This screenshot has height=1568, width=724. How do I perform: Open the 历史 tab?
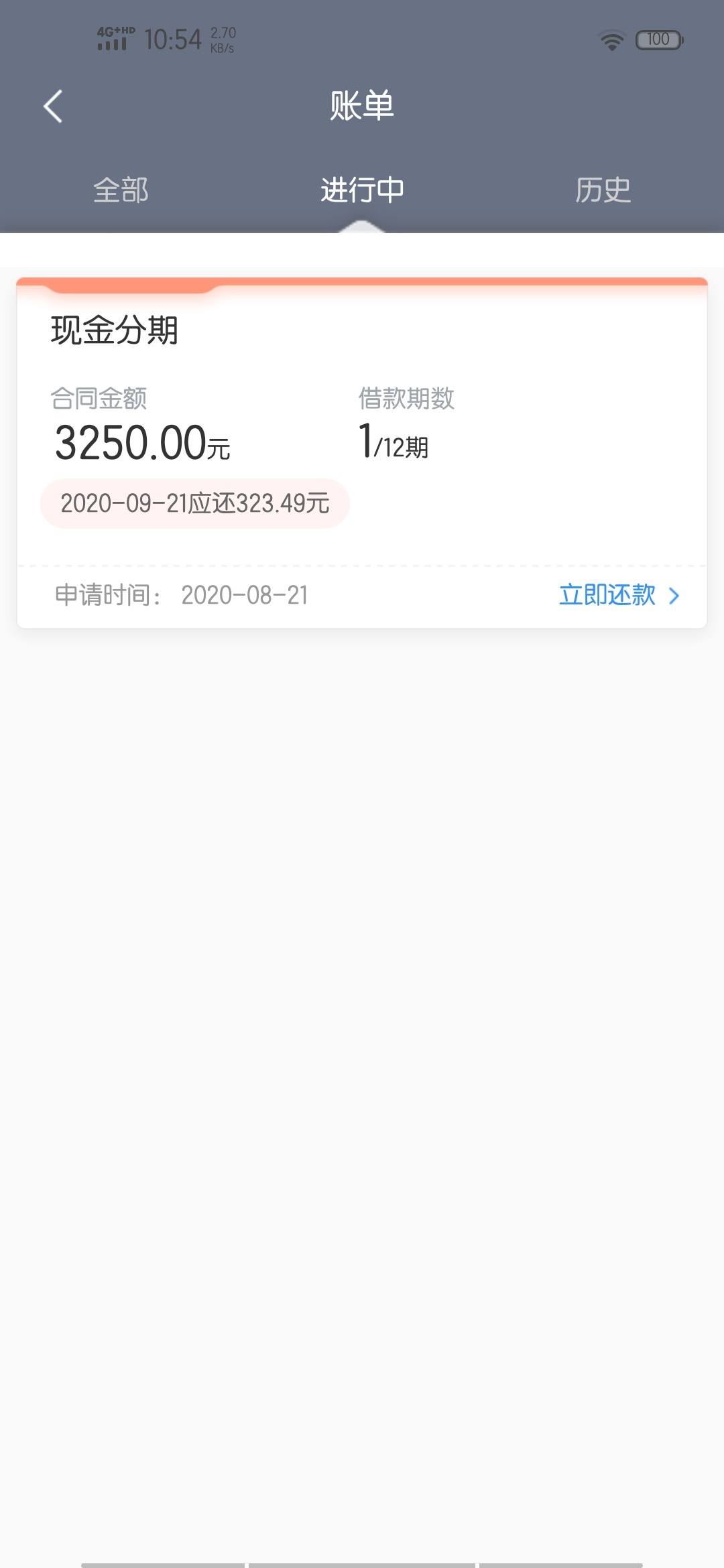pos(603,190)
